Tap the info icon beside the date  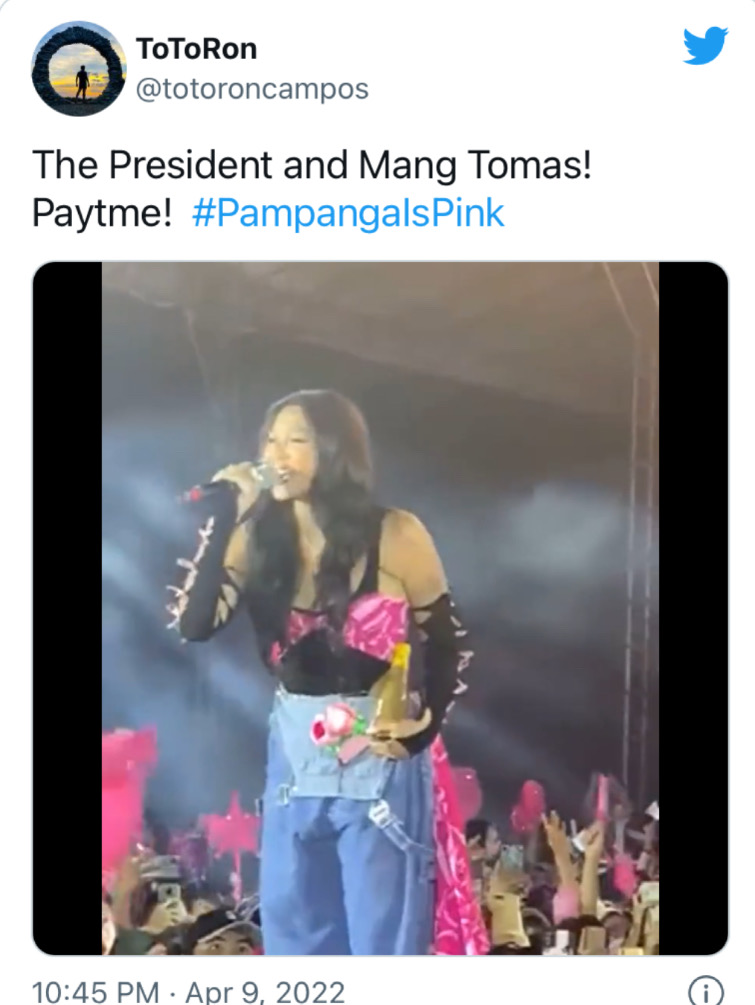[x=706, y=990]
